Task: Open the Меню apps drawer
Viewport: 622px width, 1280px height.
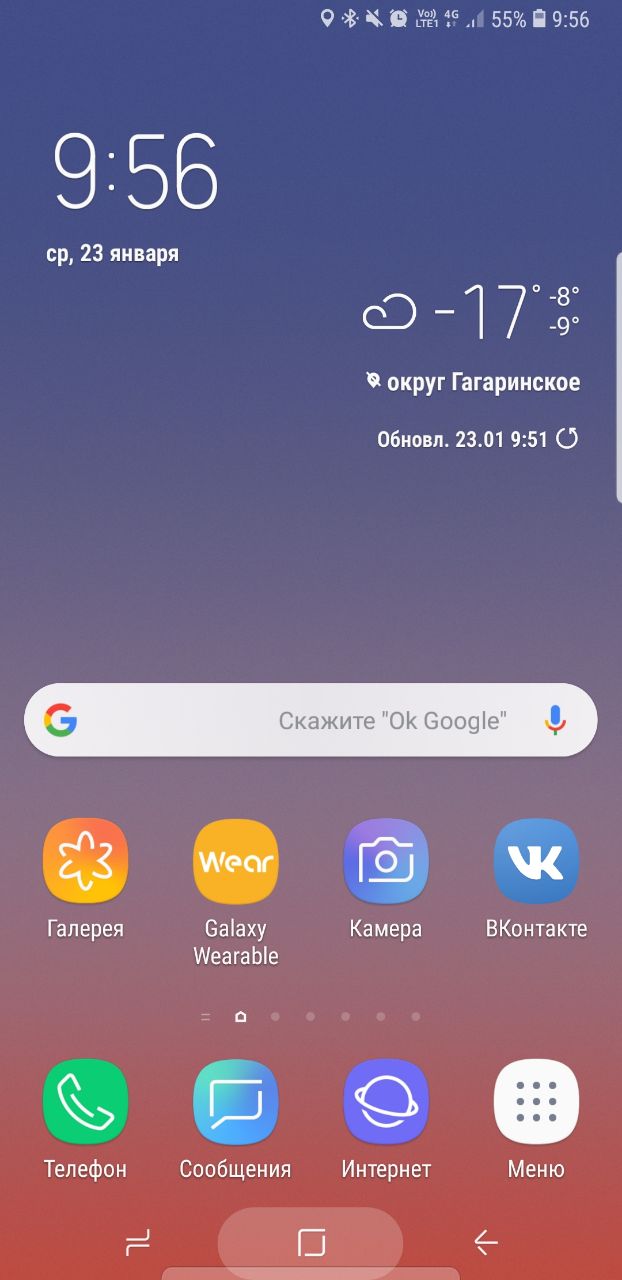Action: 536,1102
